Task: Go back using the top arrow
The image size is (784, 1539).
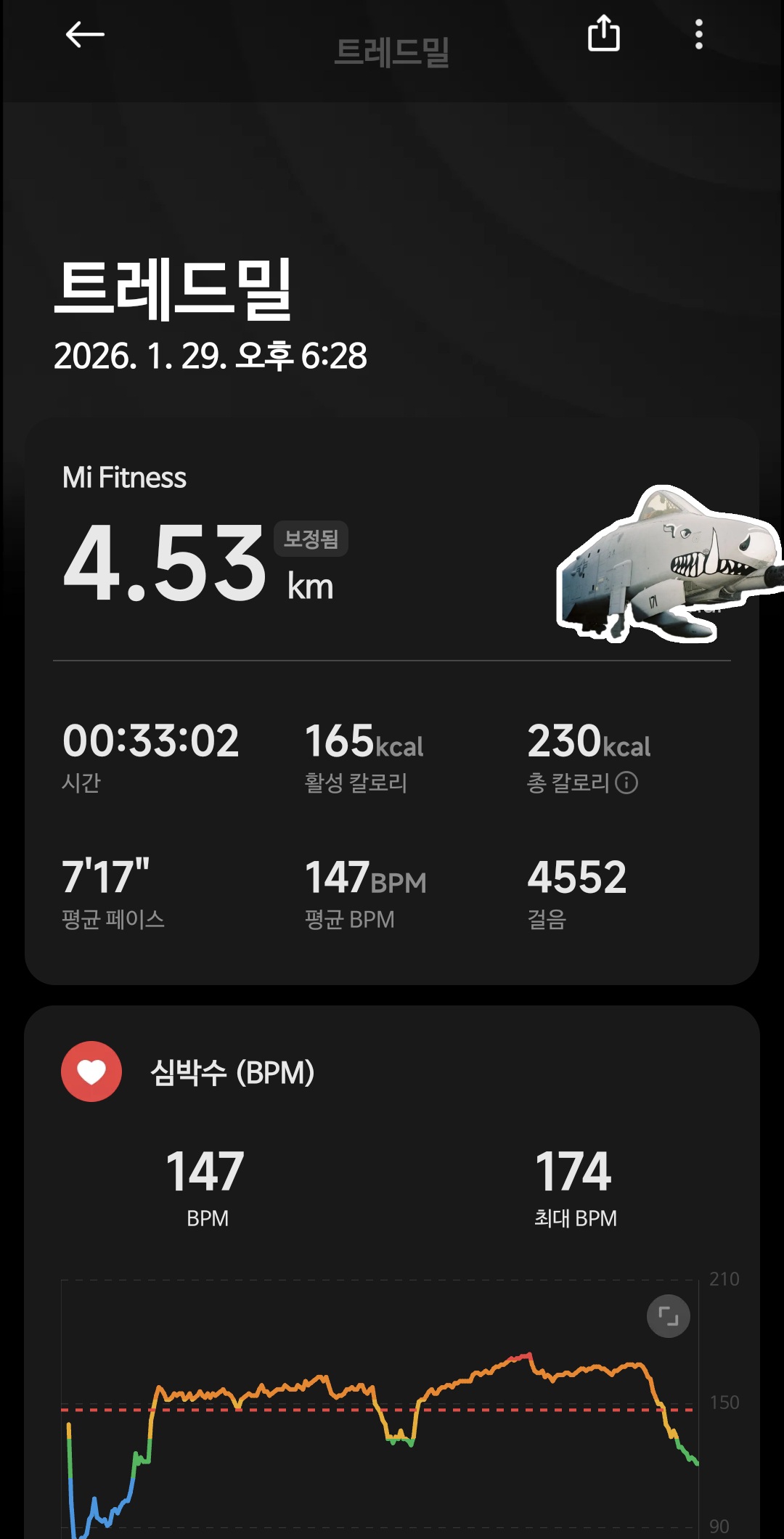Action: coord(85,34)
